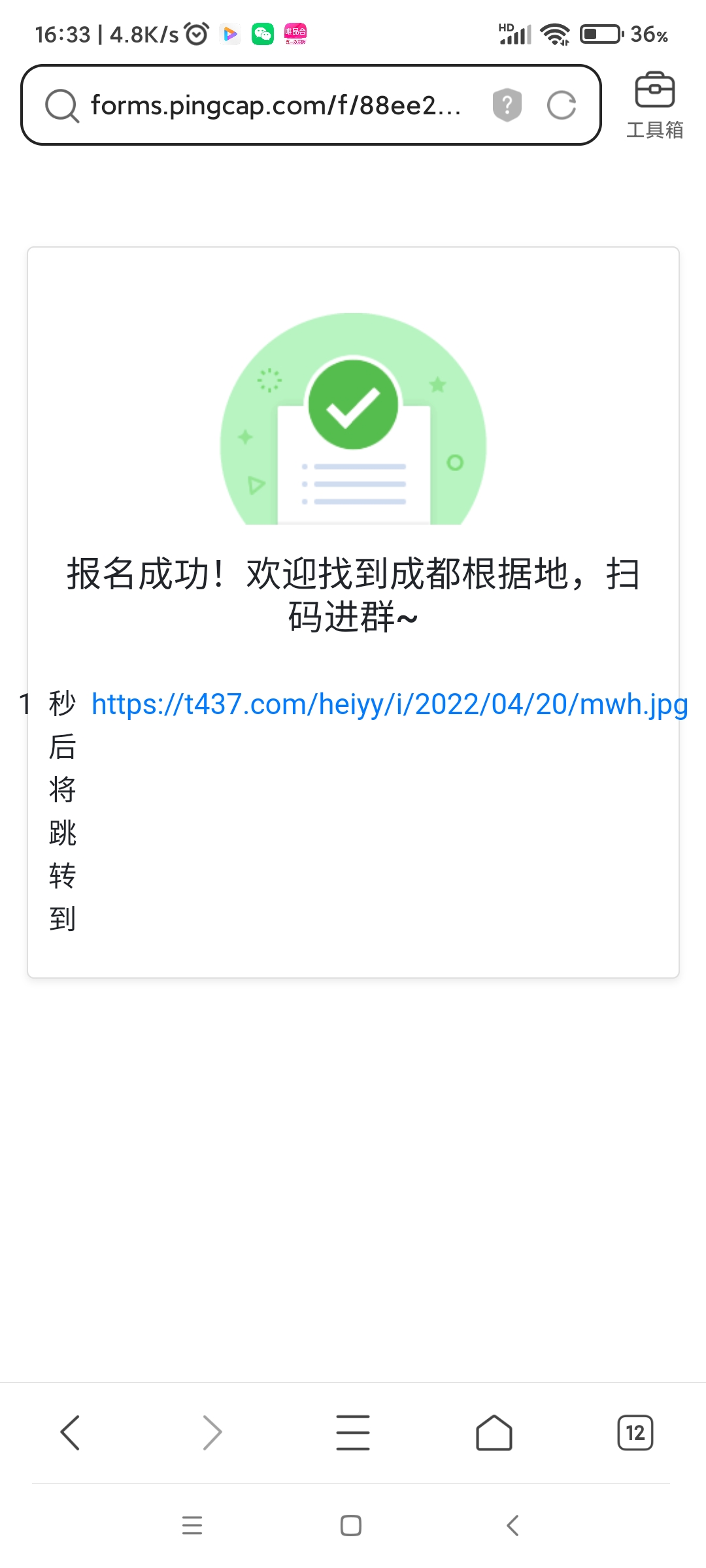Image resolution: width=706 pixels, height=1568 pixels.
Task: Reload the page with the refresh icon
Action: tap(561, 105)
